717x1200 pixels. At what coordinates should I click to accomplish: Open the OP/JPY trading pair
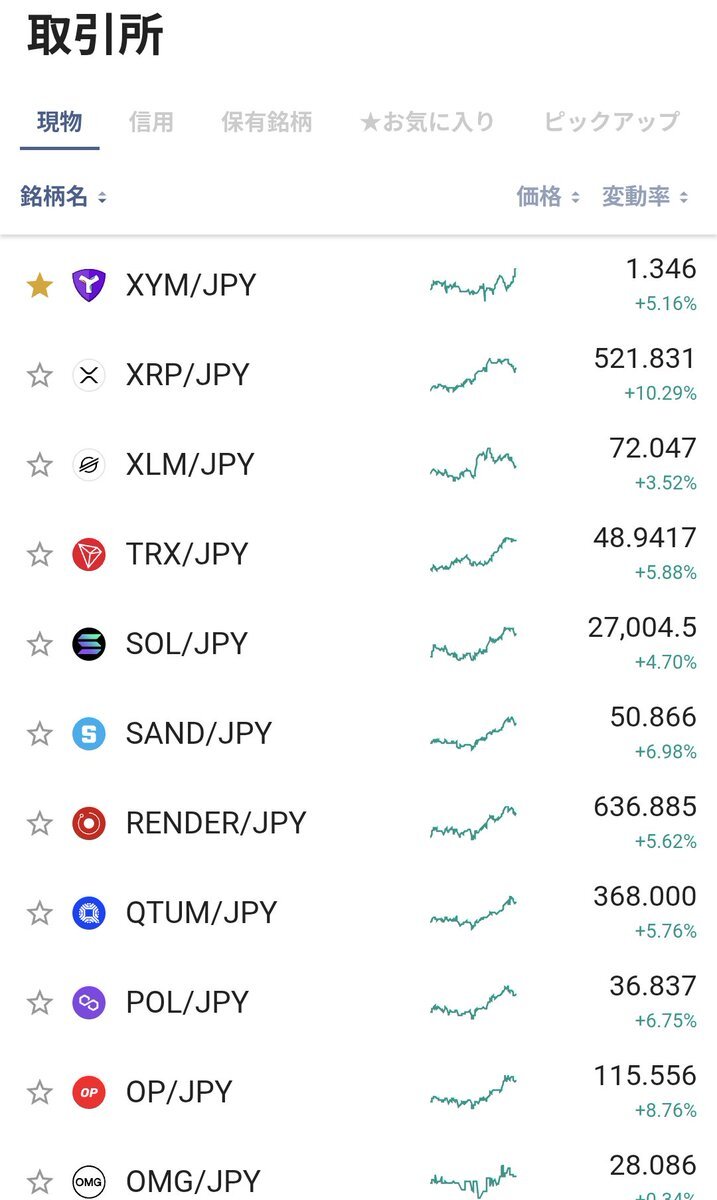pos(358,1092)
